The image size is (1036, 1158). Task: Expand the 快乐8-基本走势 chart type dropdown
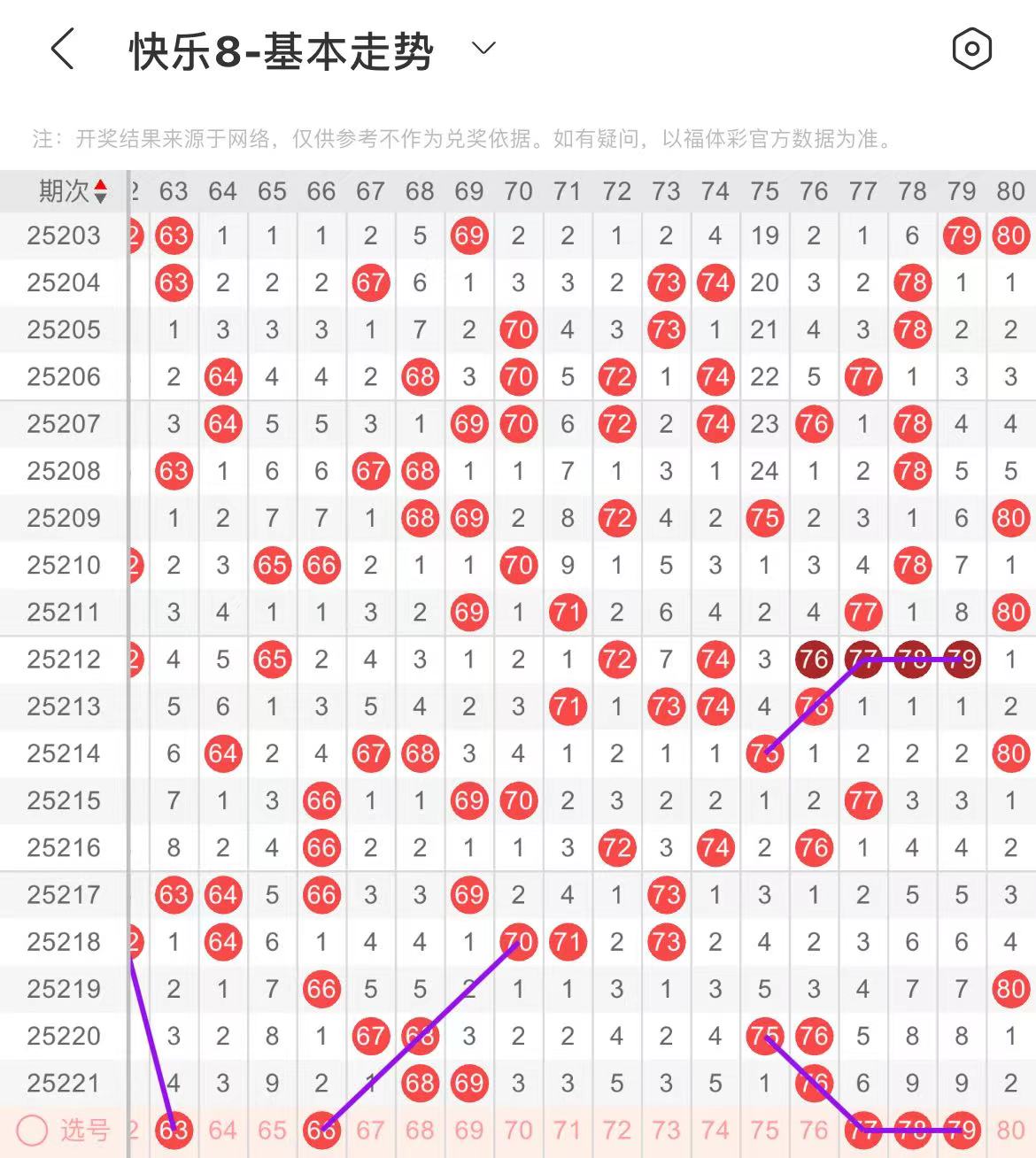[x=483, y=49]
